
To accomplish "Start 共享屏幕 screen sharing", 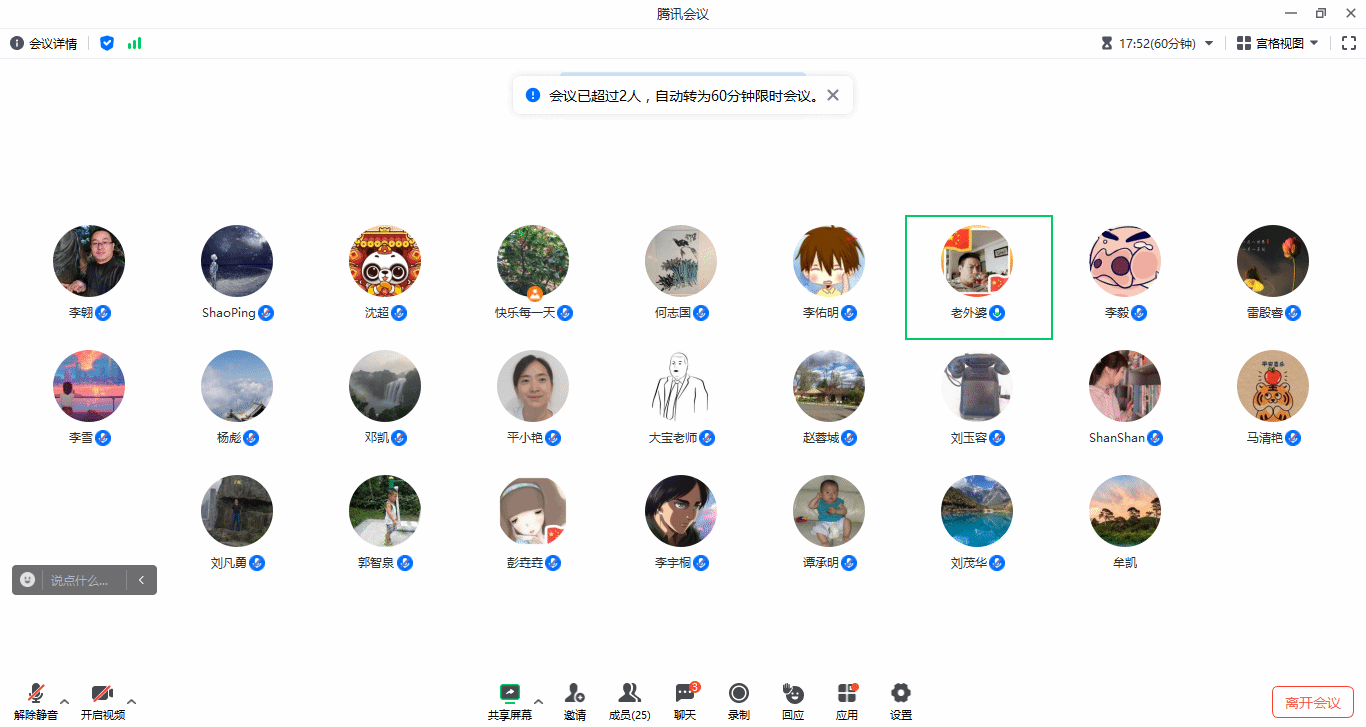I will tap(510, 700).
